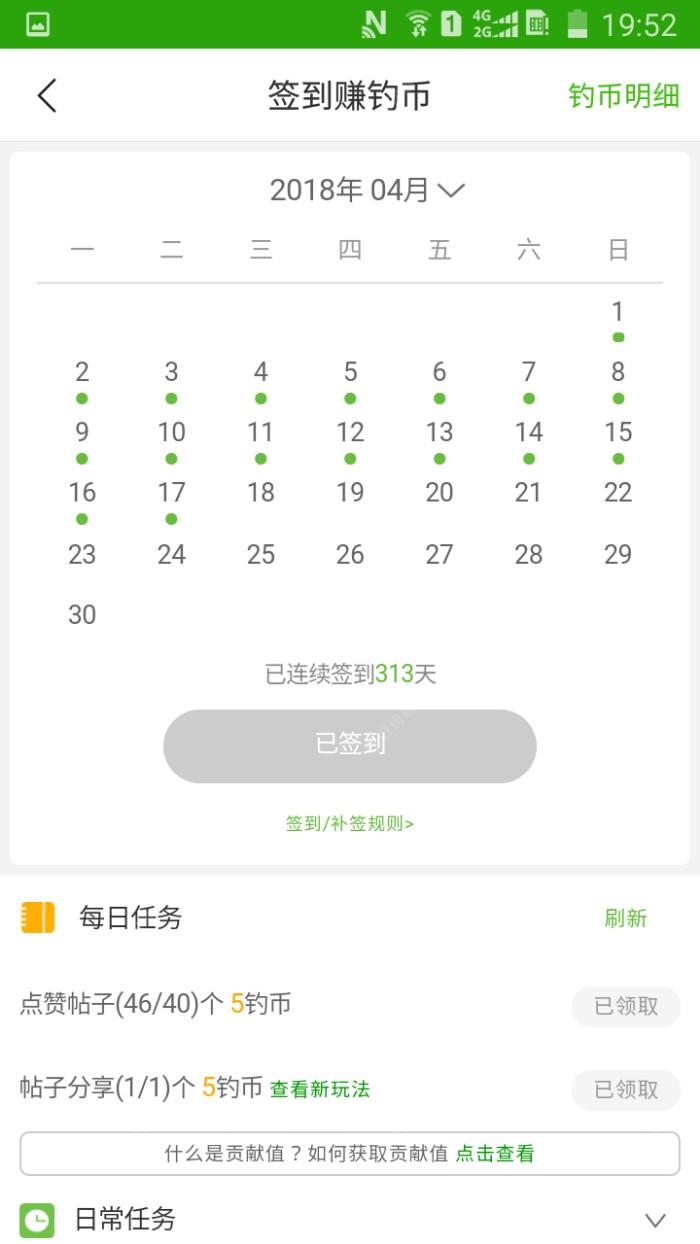Refresh daily tasks with 刷新
The width and height of the screenshot is (700, 1244).
coord(626,918)
